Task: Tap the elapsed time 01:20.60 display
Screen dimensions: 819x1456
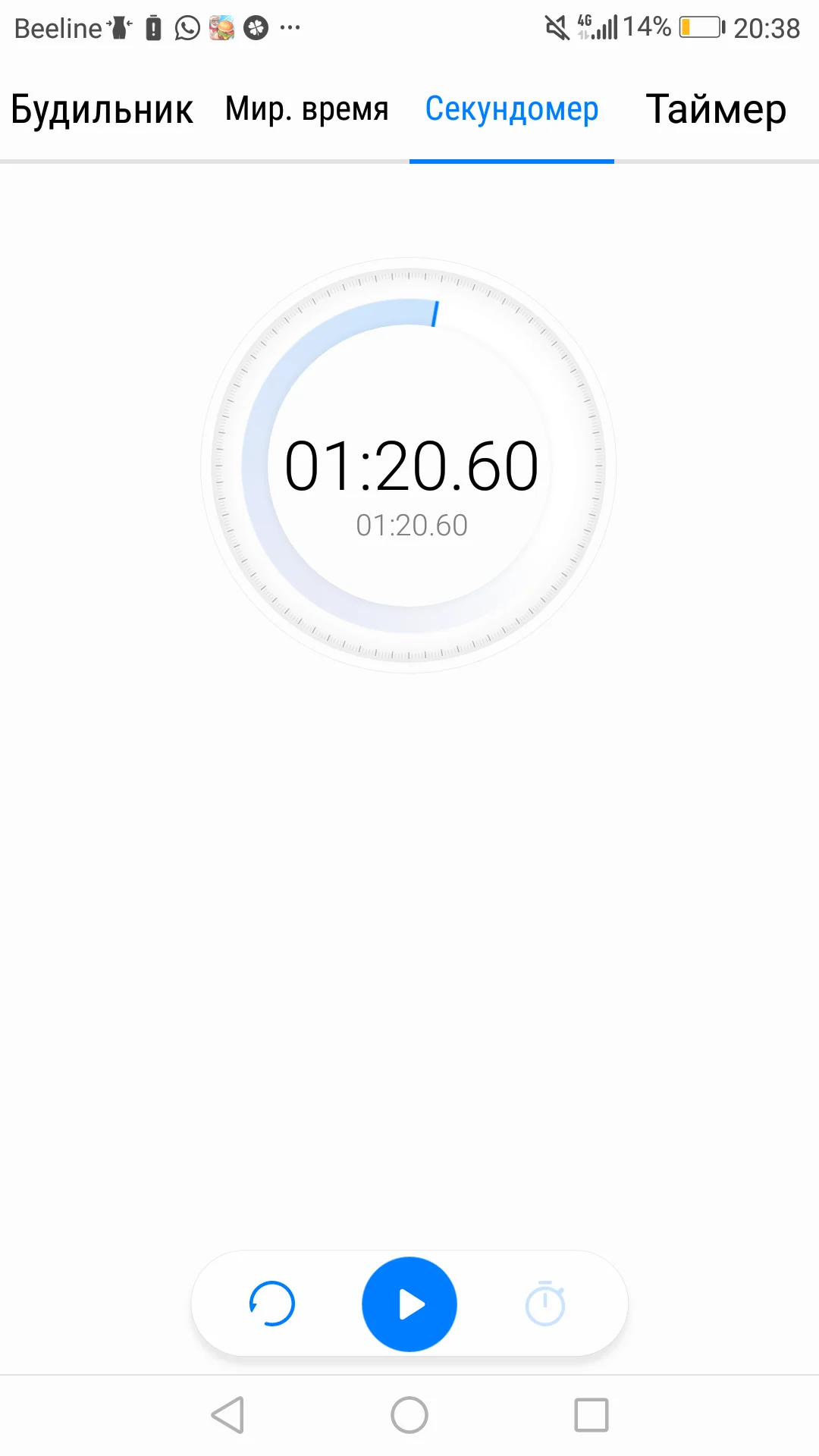Action: coord(413,466)
